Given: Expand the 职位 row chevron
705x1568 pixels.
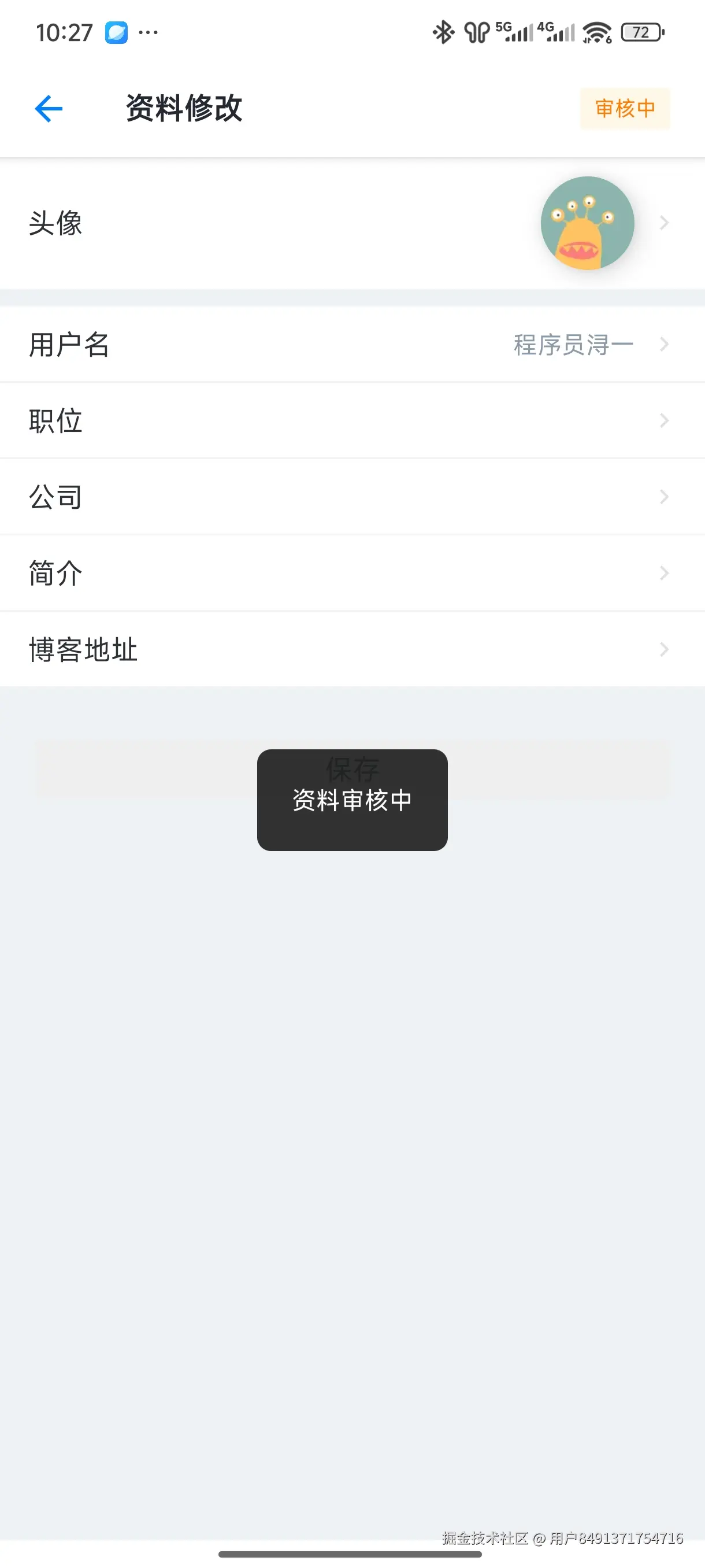Looking at the screenshot, I should [x=663, y=420].
